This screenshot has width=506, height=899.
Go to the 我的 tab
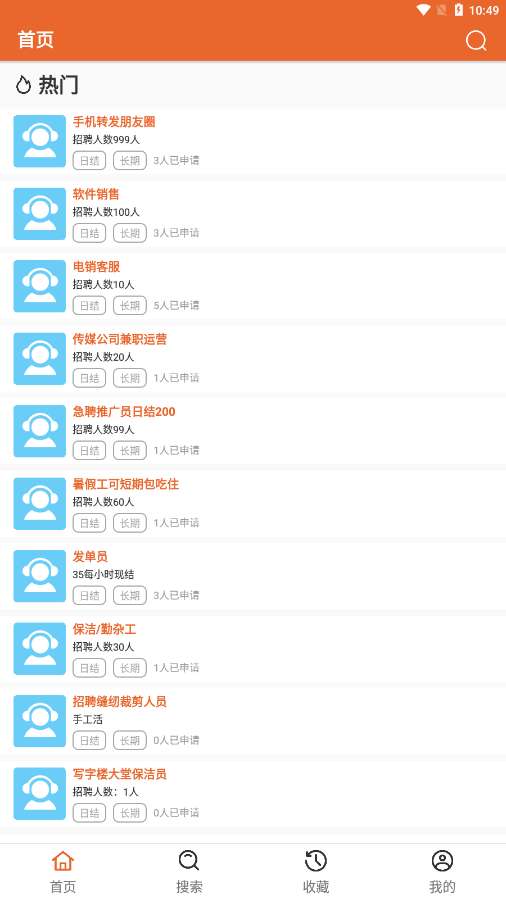coord(442,871)
